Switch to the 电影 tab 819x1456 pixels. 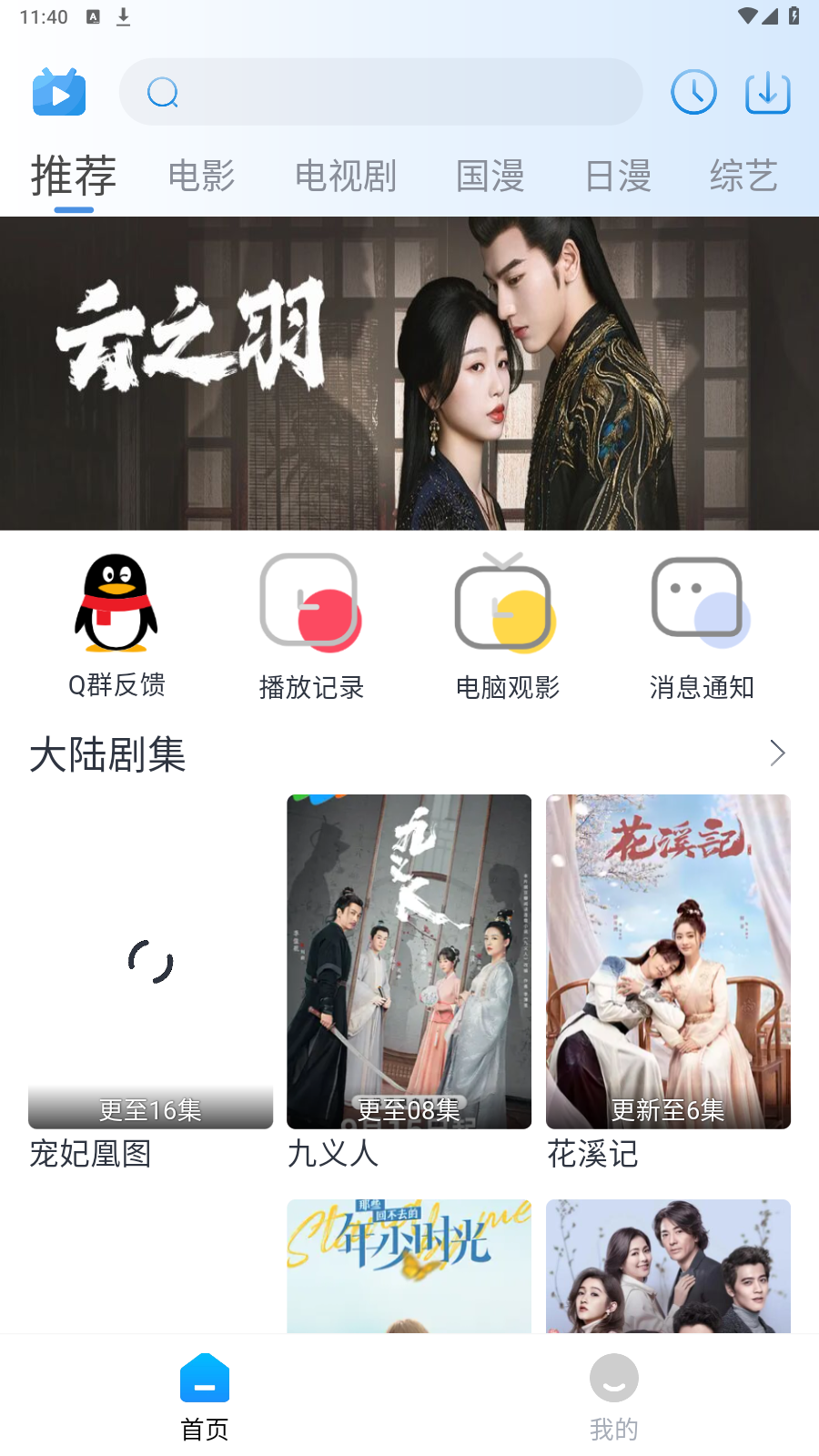pos(202,176)
